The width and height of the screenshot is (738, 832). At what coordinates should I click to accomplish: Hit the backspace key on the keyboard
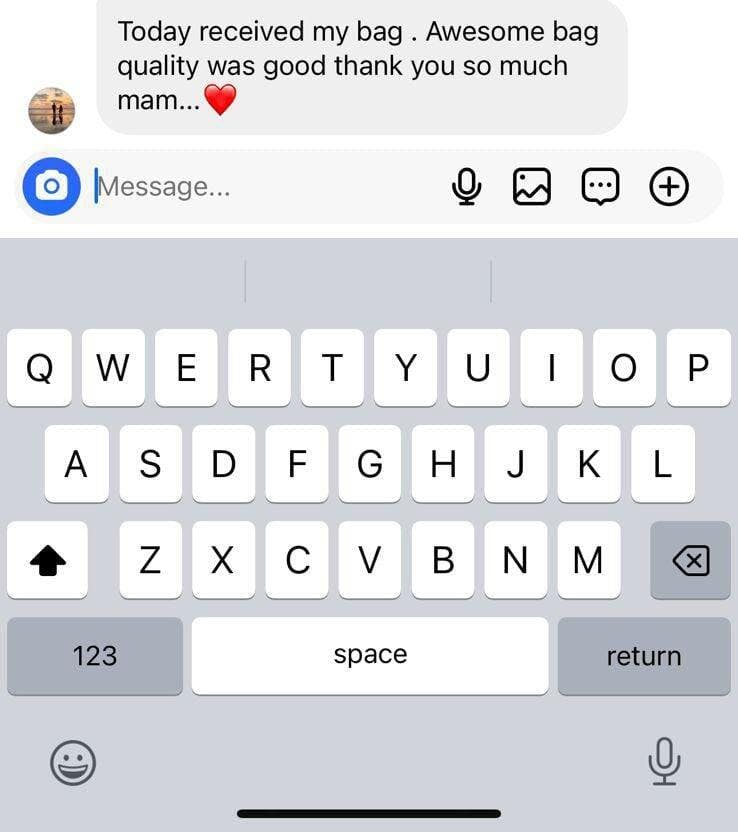pos(690,561)
